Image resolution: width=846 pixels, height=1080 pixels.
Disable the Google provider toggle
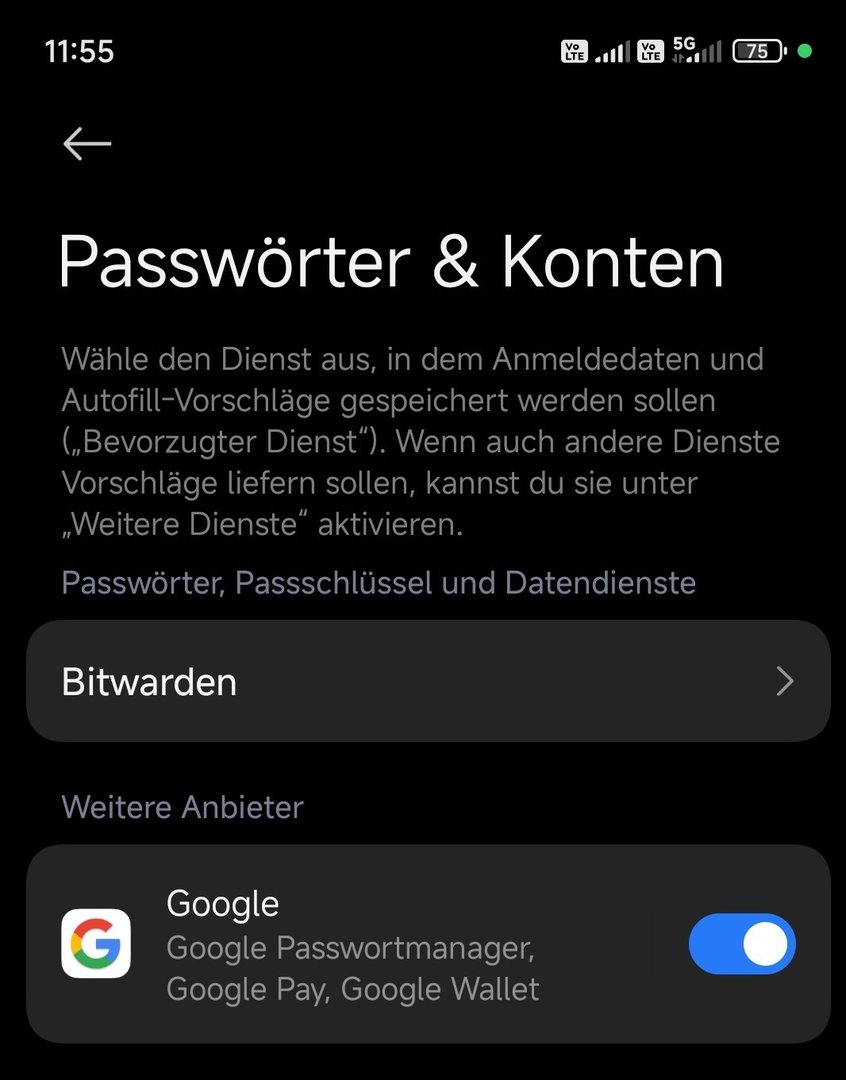pyautogui.click(x=741, y=943)
